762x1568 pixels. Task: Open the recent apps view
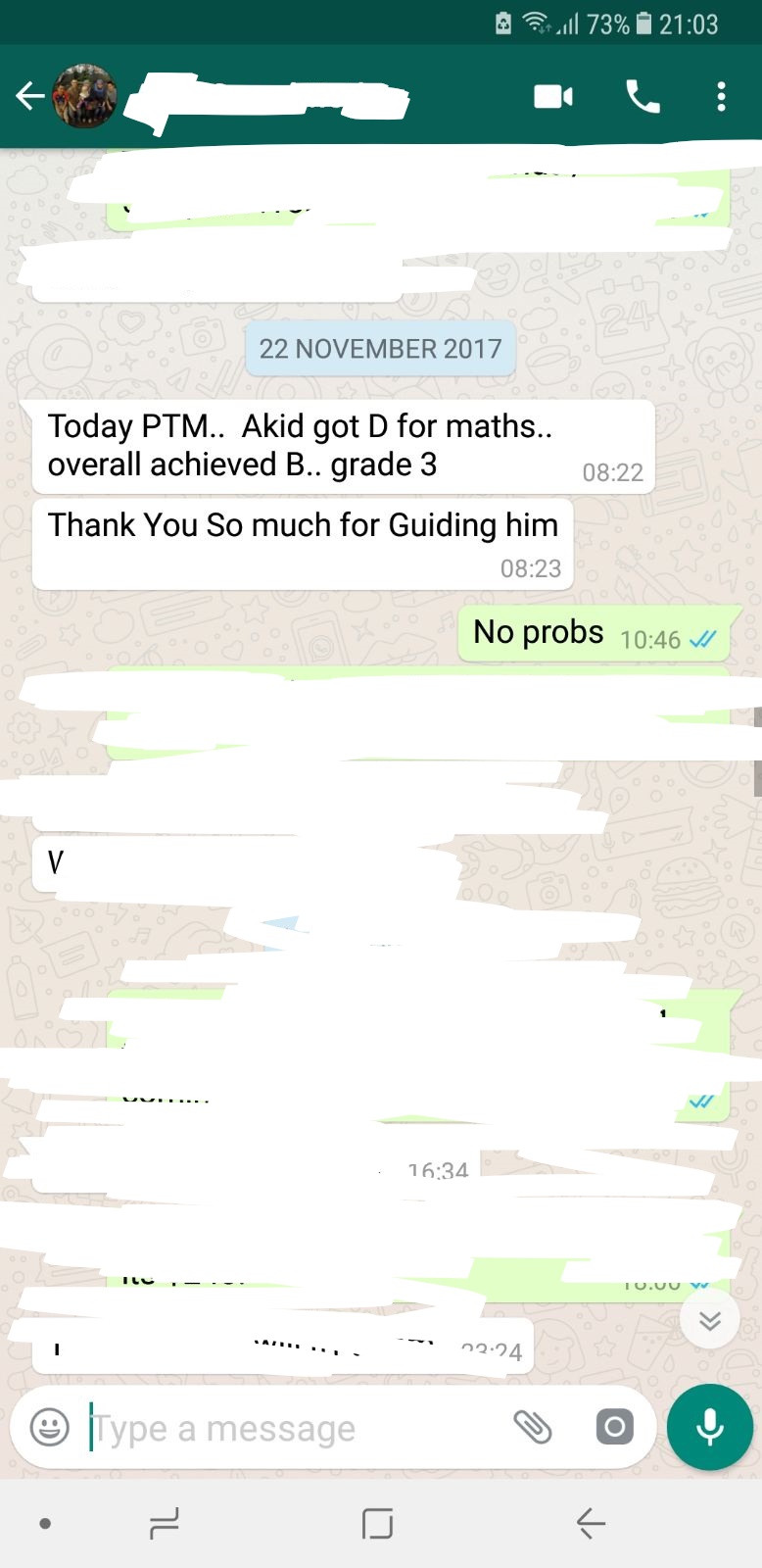pos(164,1524)
